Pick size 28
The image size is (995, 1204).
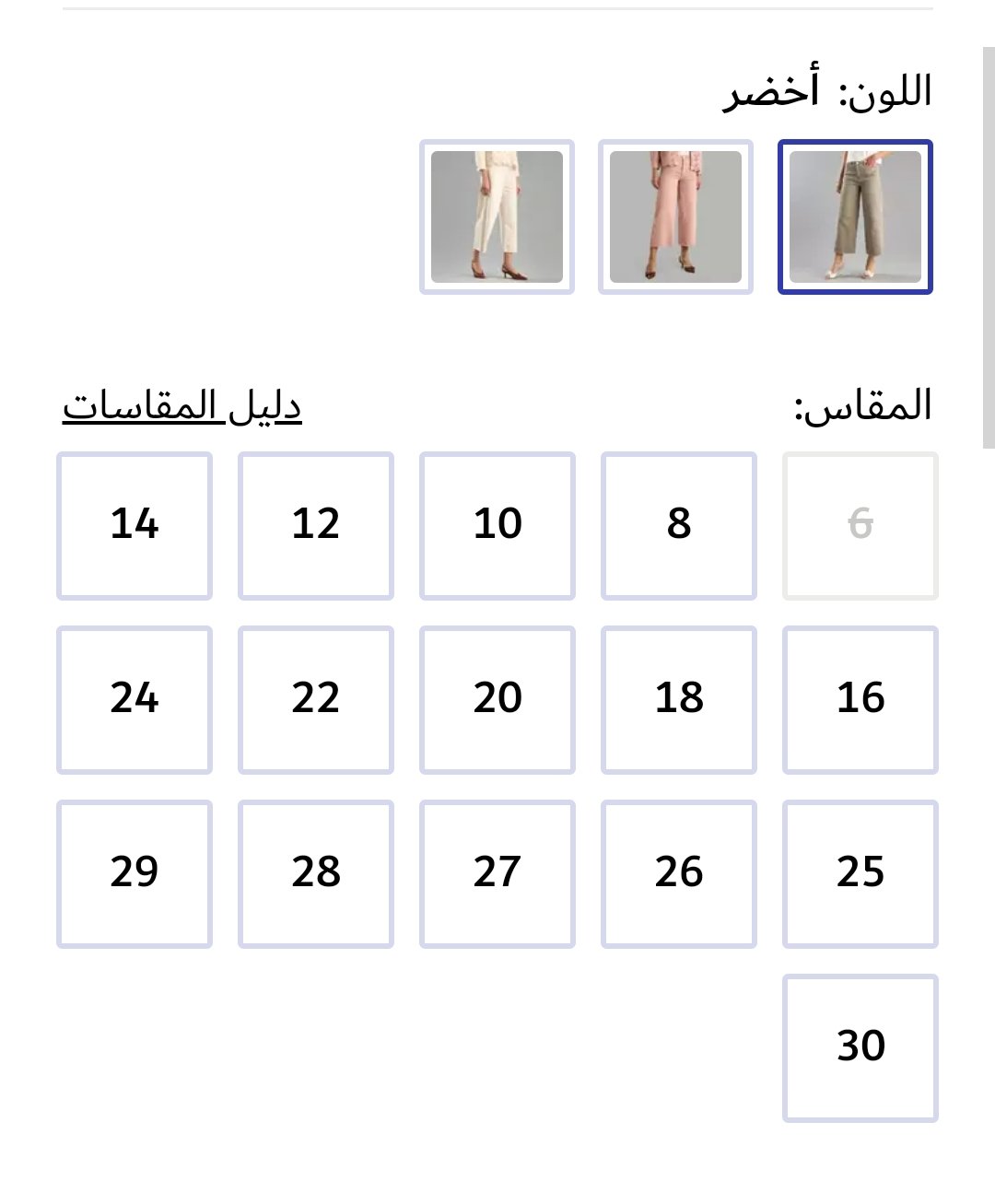(x=316, y=873)
